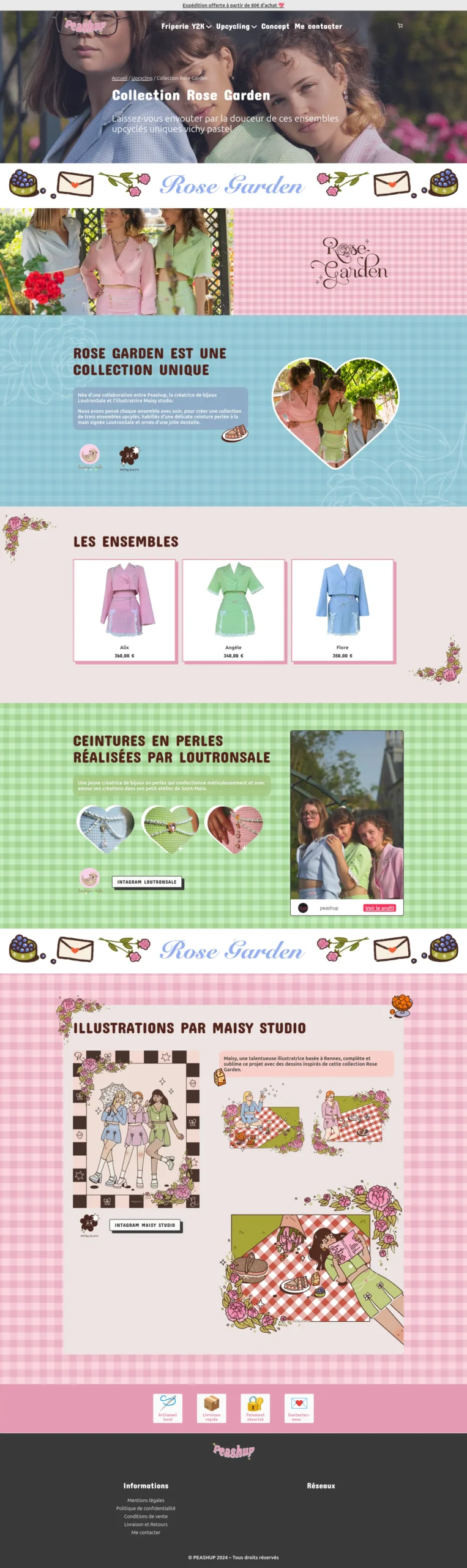The image size is (467, 1568).
Task: Open Livraison et Retours link
Action: (x=146, y=1525)
